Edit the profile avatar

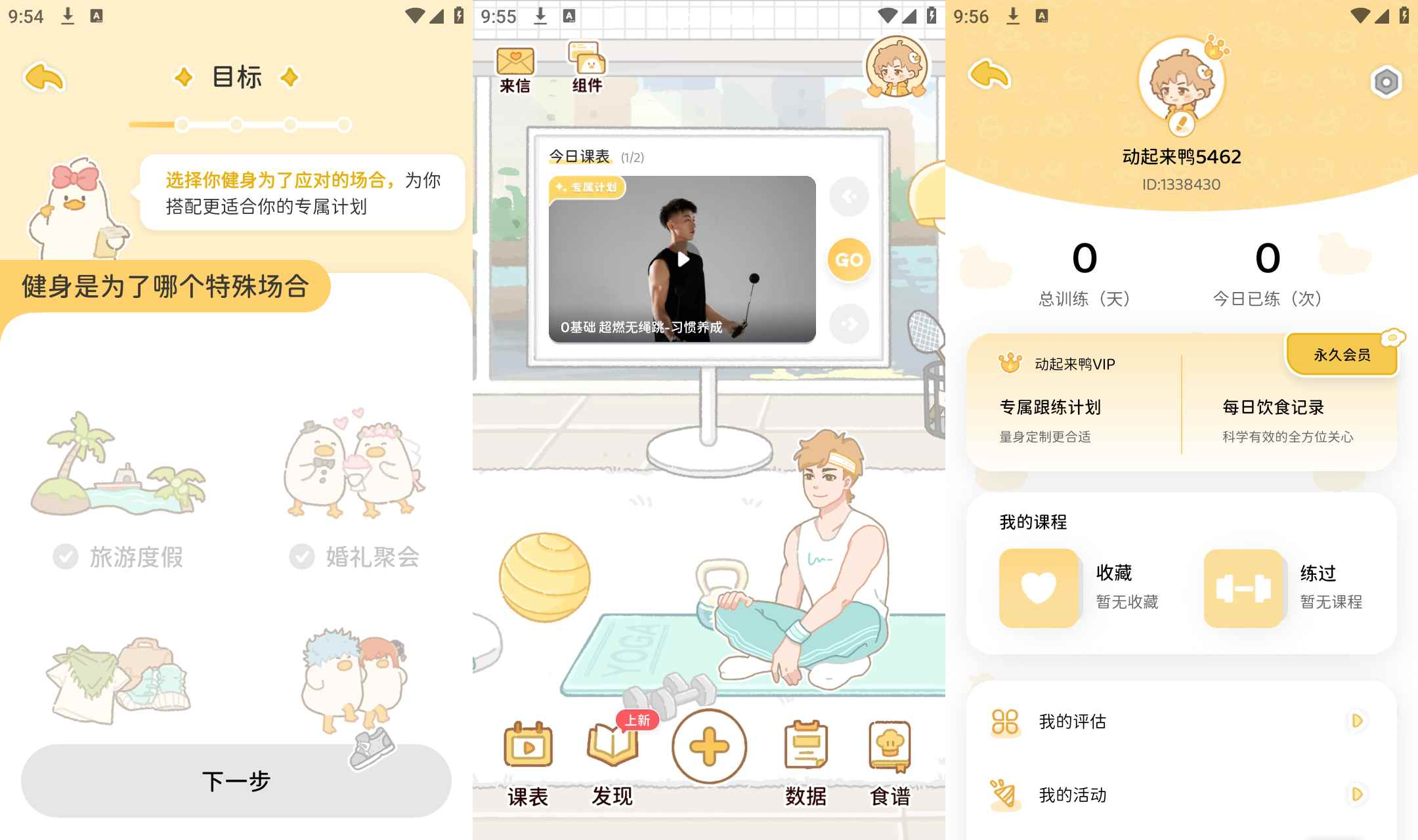click(x=1181, y=123)
